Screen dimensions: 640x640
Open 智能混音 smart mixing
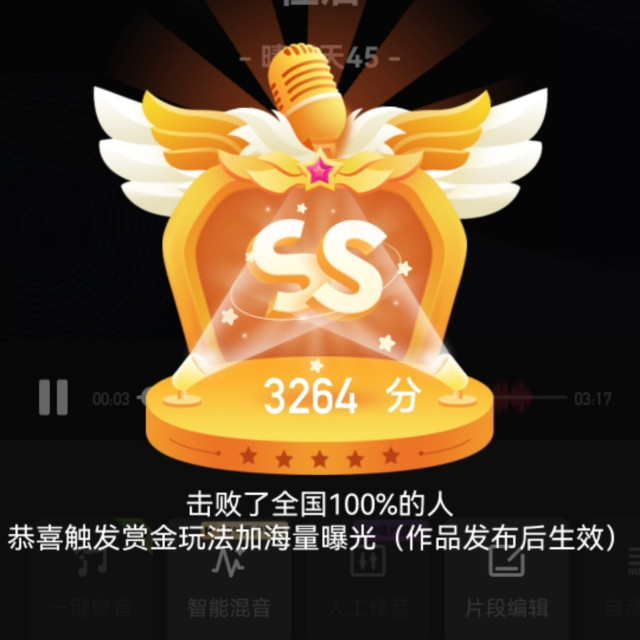(x=228, y=585)
